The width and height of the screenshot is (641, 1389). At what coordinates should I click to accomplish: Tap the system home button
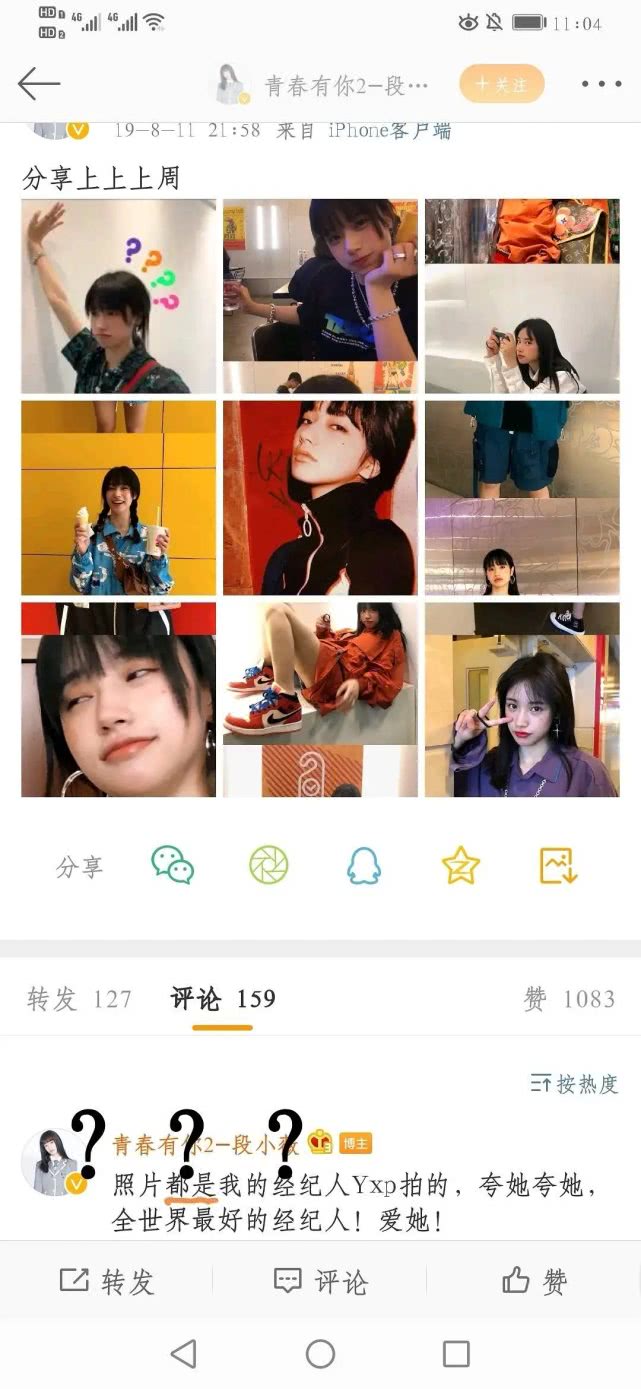coord(320,1354)
